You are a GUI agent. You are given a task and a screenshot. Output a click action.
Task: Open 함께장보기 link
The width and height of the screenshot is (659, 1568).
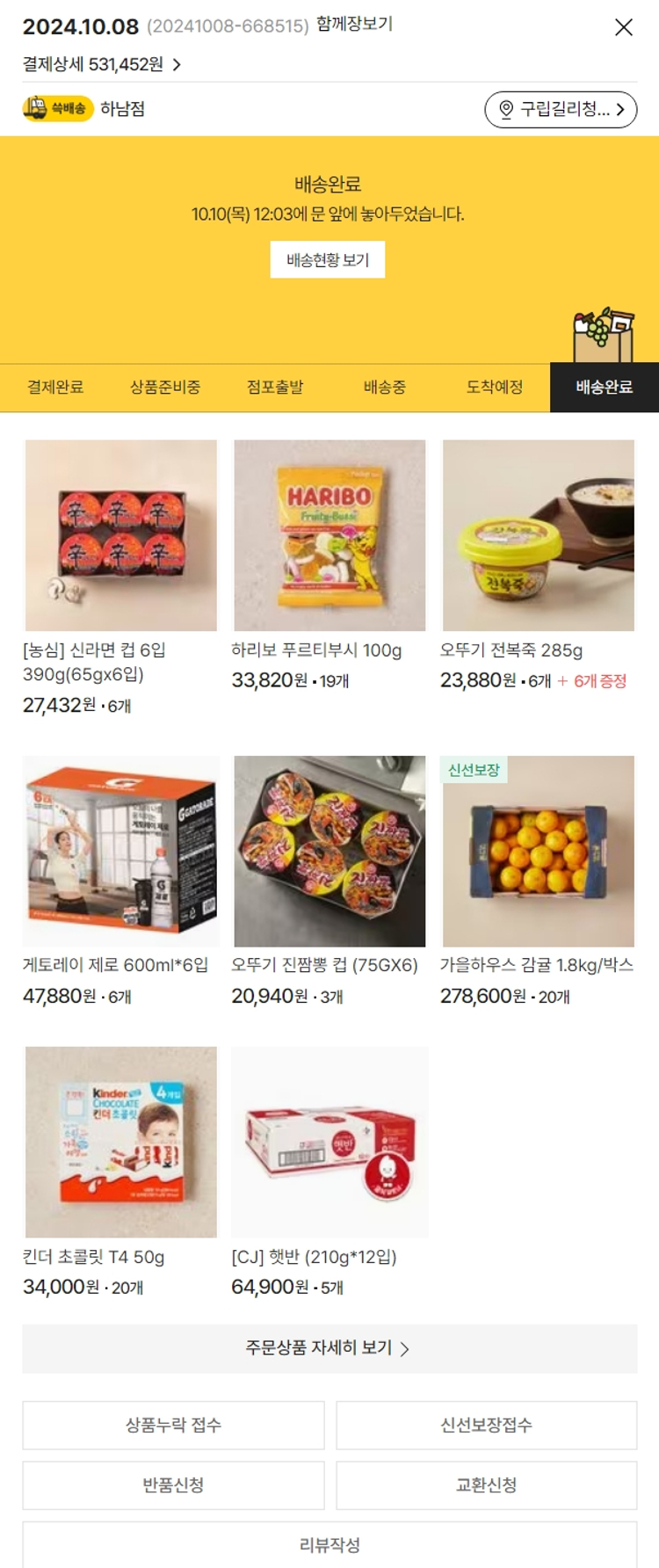[354, 25]
